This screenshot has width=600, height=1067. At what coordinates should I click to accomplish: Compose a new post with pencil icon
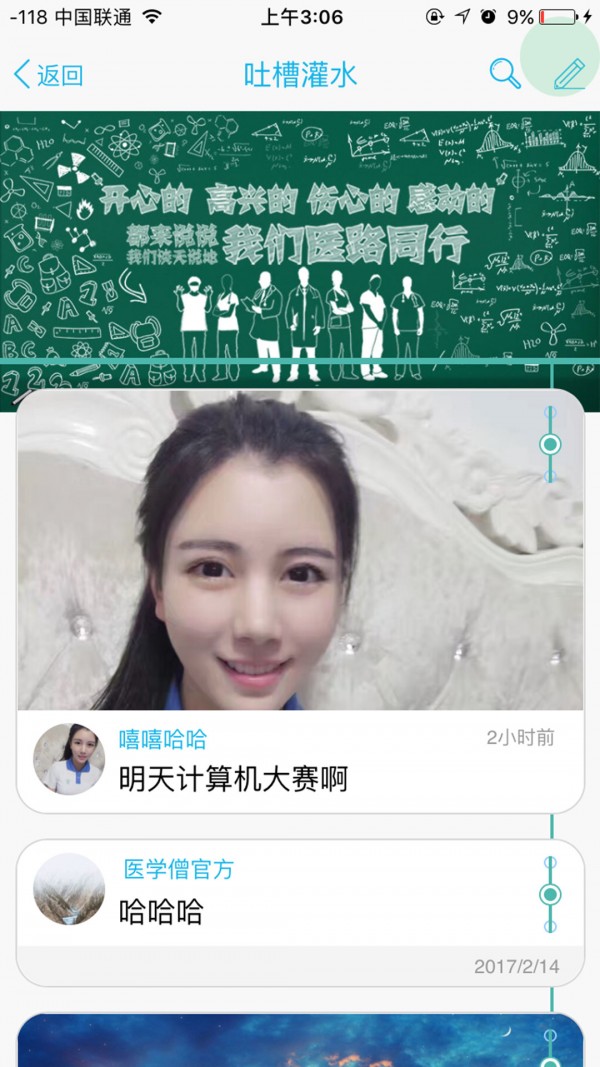(x=569, y=74)
